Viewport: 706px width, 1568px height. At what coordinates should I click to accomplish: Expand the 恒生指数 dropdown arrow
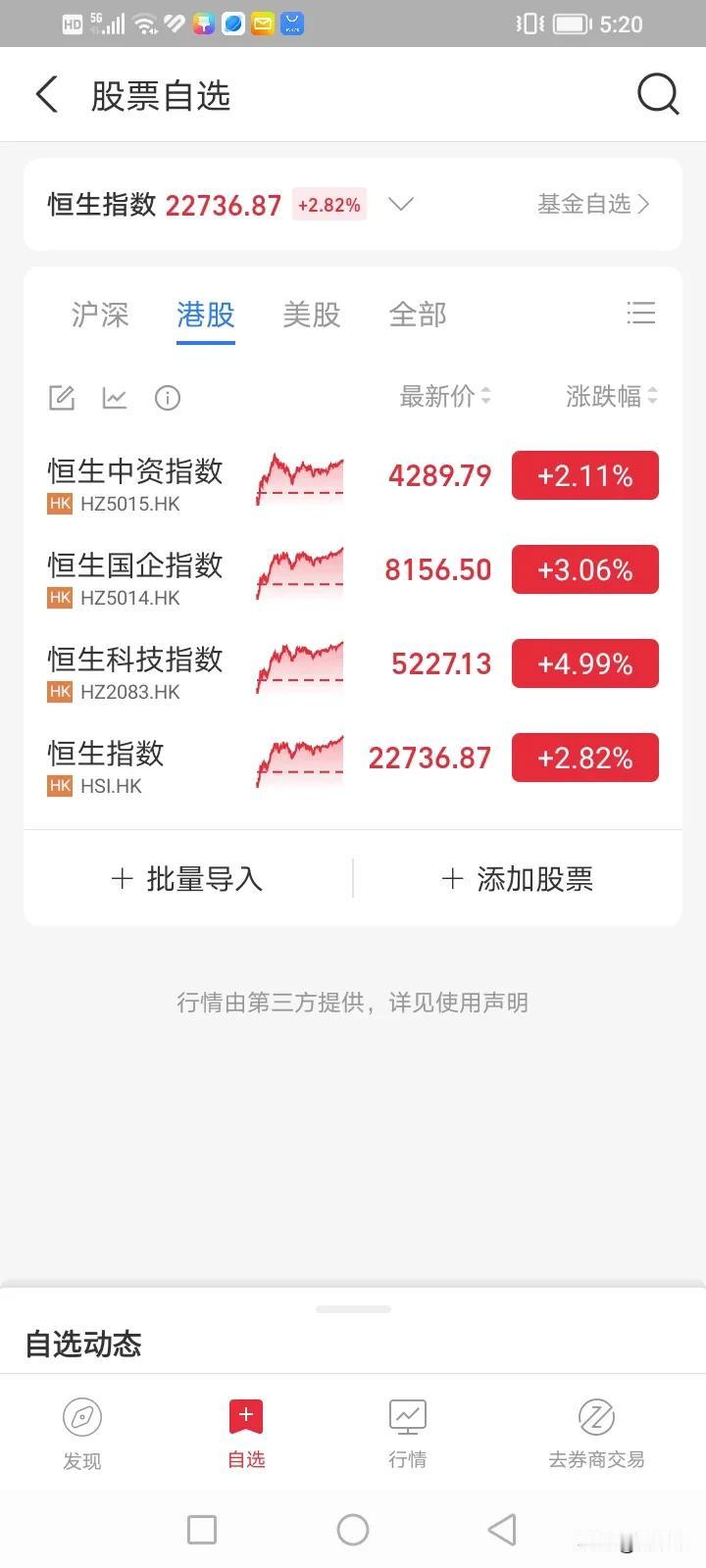401,204
